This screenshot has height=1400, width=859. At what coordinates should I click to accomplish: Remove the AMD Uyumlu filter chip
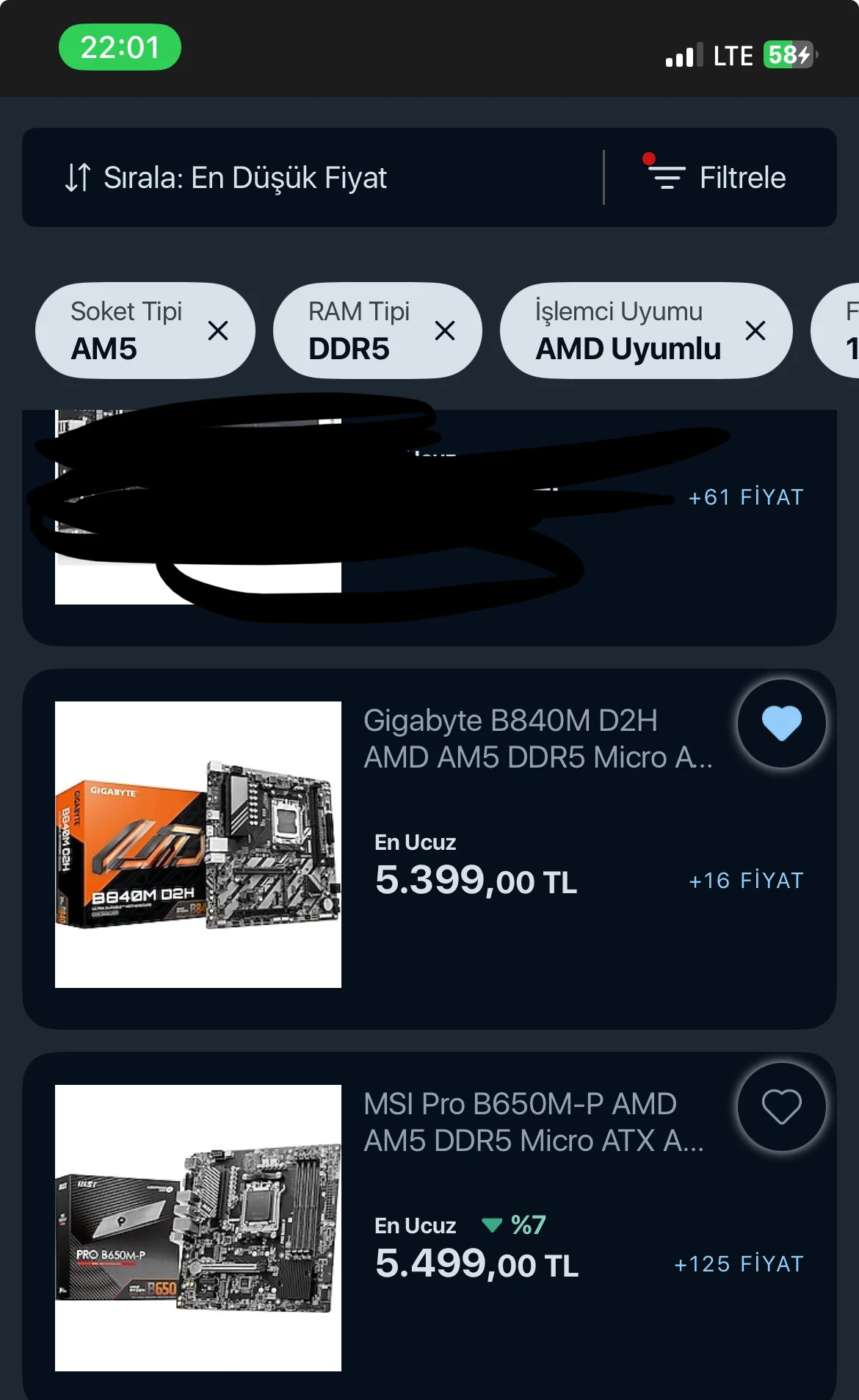[x=755, y=331]
